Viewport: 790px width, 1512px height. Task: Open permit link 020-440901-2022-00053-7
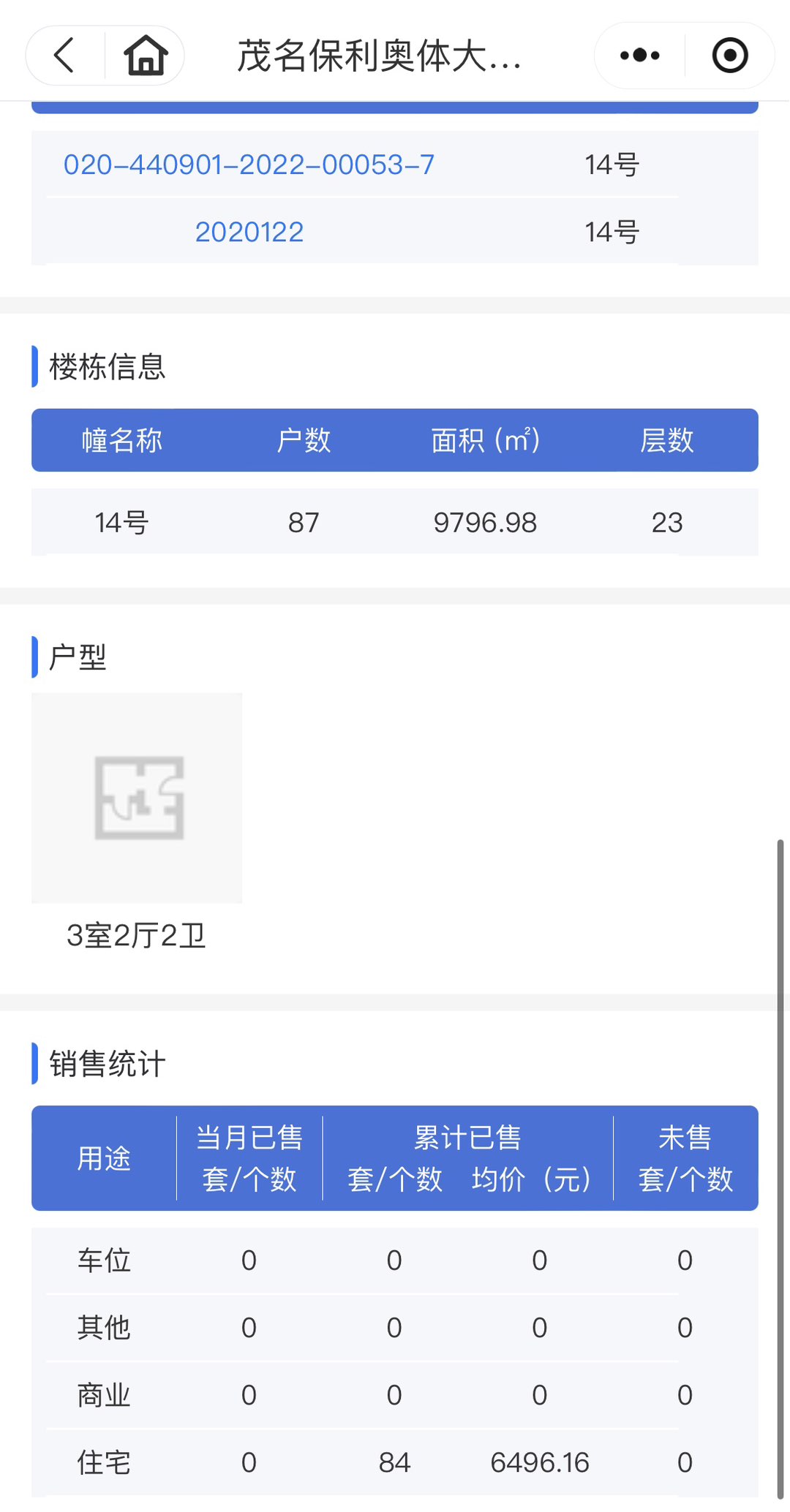point(249,165)
